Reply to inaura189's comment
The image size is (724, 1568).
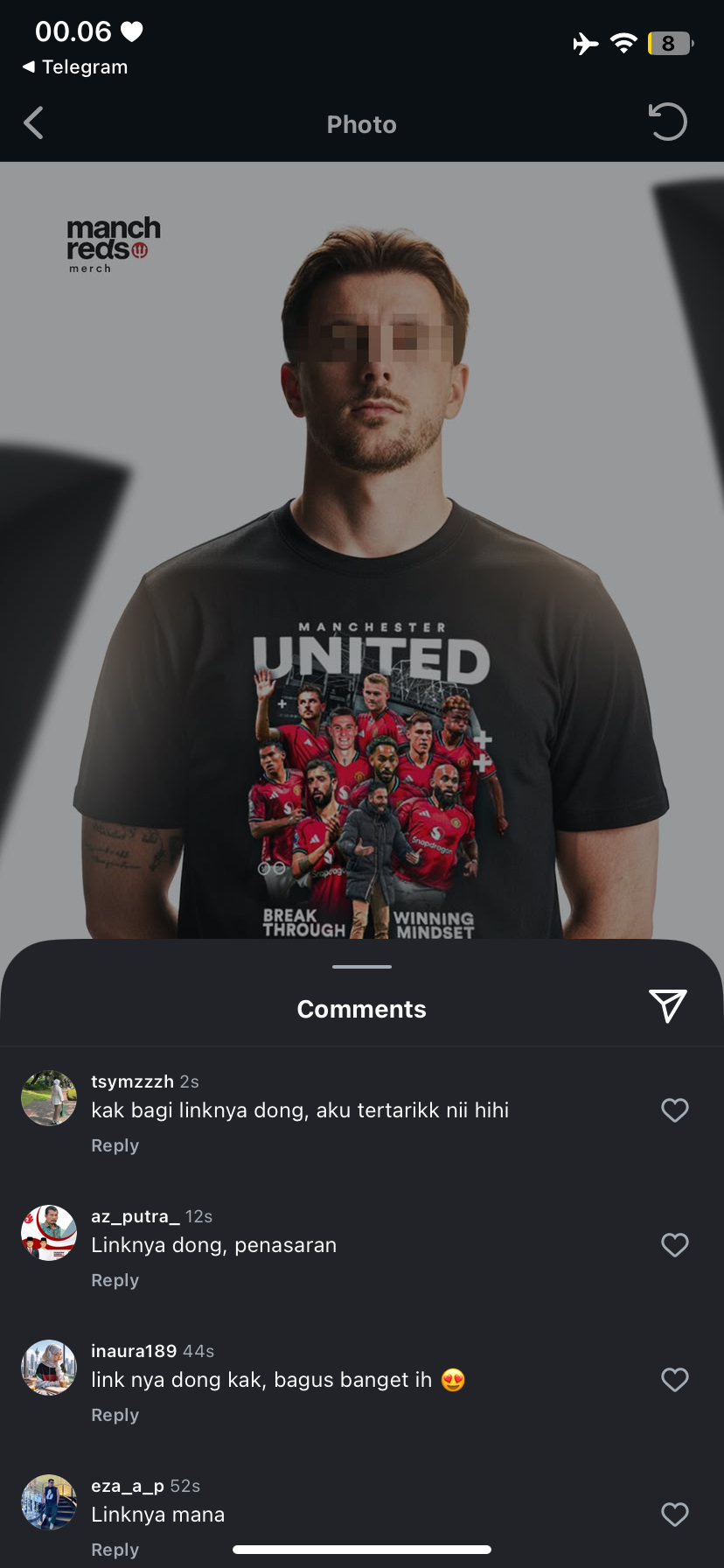[x=115, y=1415]
